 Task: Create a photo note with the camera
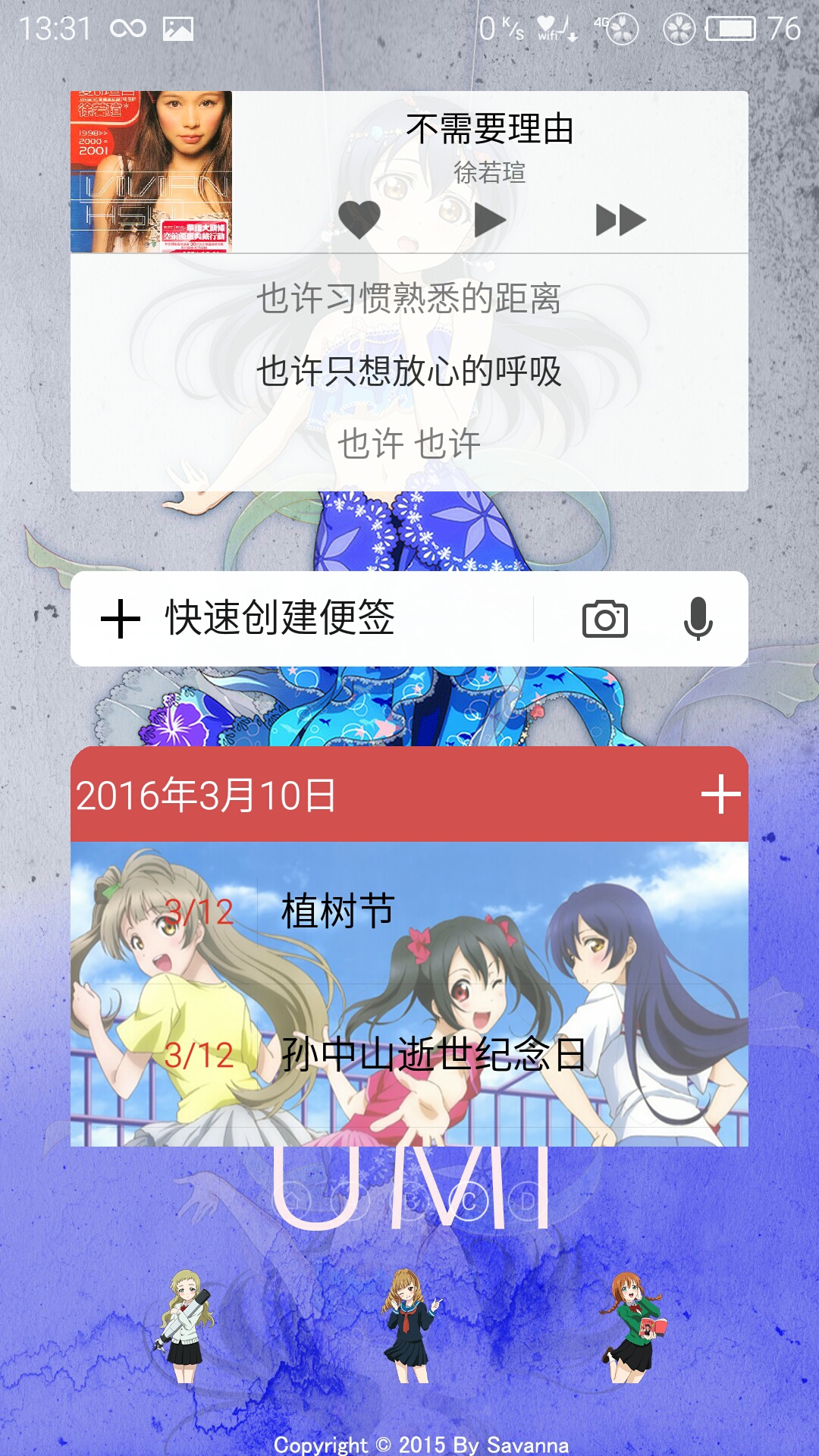coord(605,619)
